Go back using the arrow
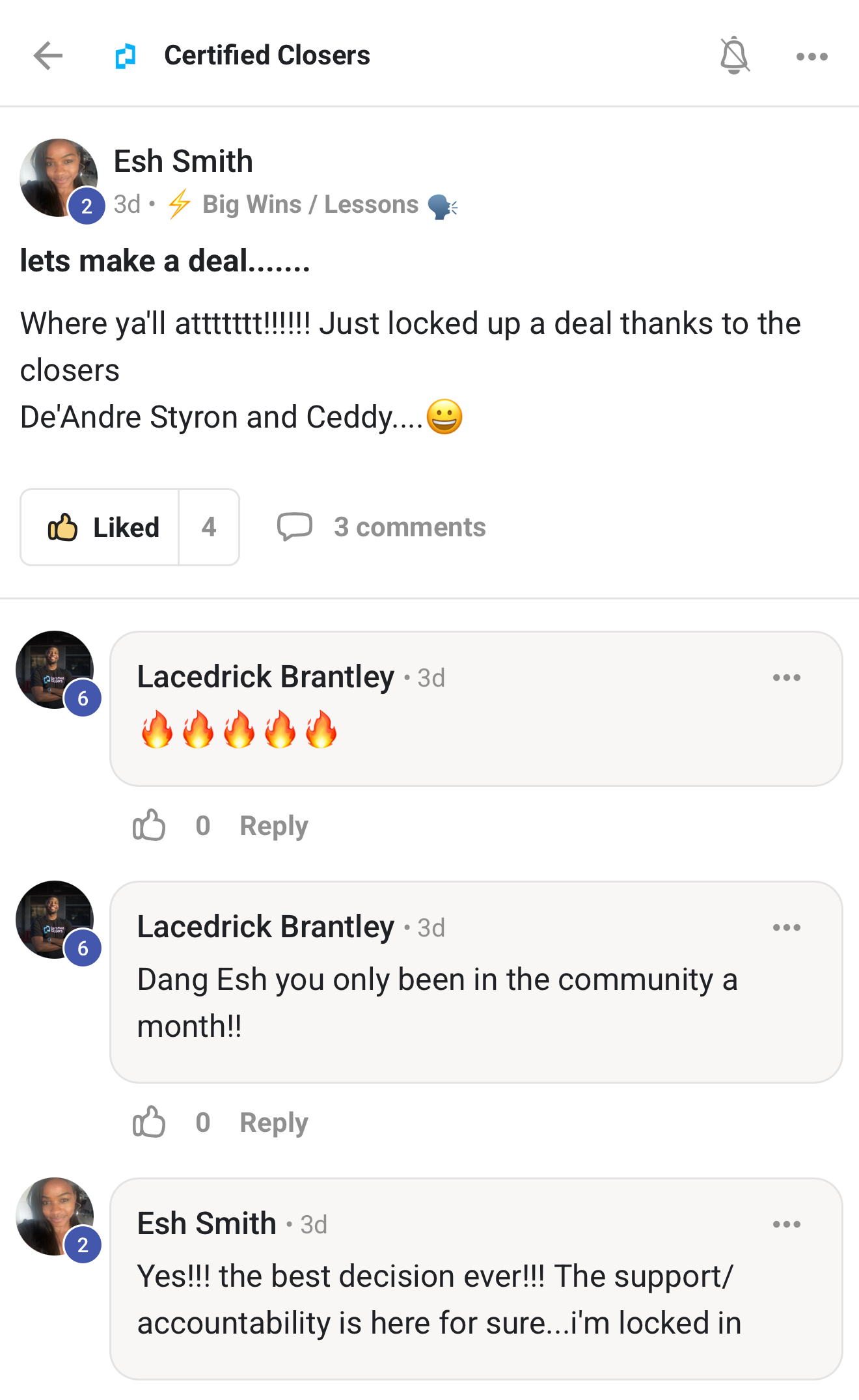This screenshot has width=859, height=1400. 48,56
